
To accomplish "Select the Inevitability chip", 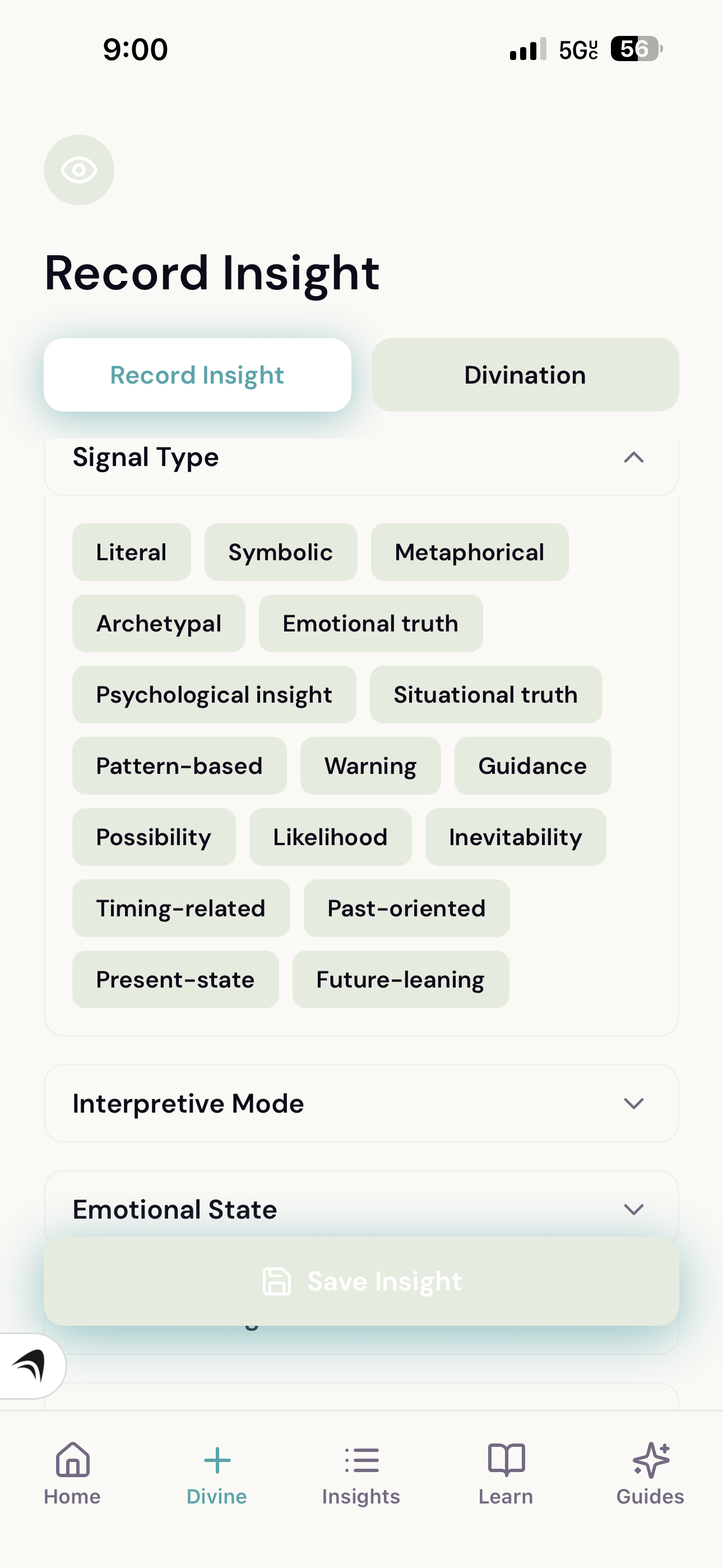I will click(x=516, y=837).
